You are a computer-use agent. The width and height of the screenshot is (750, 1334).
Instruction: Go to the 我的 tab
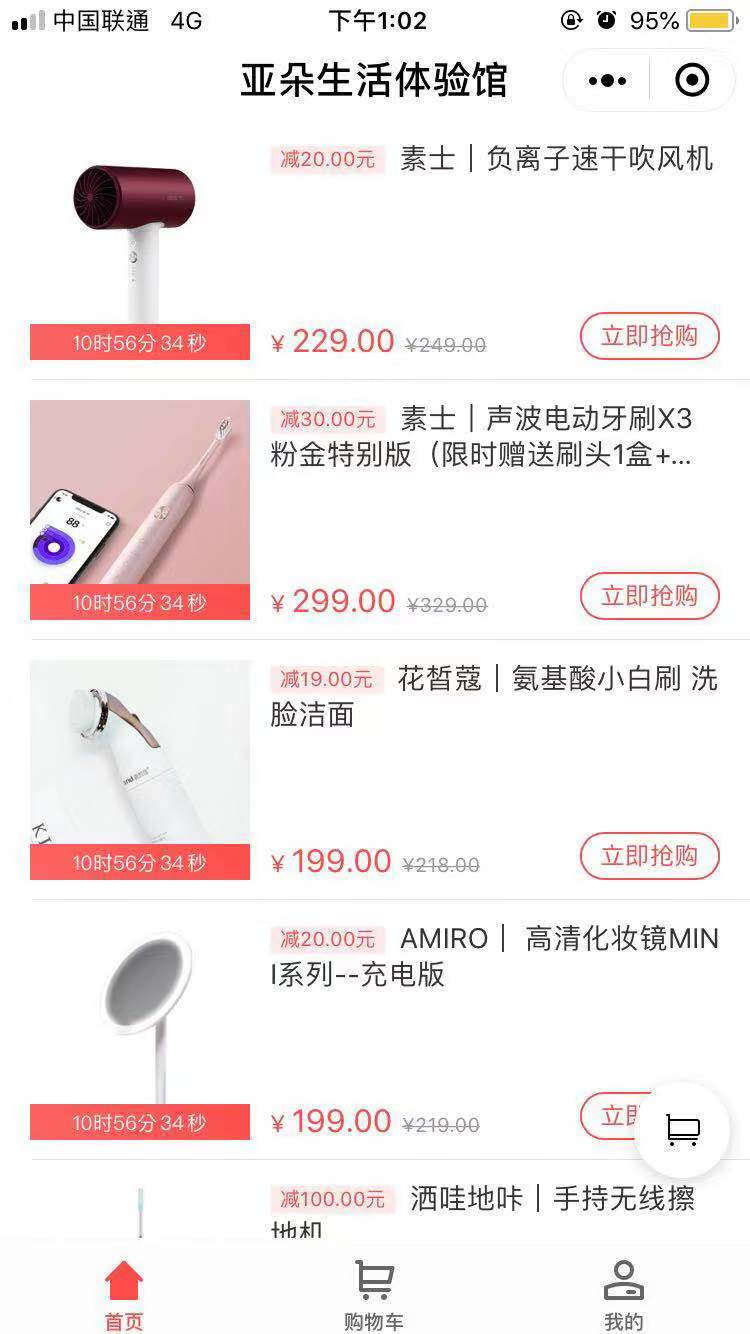pos(623,1294)
